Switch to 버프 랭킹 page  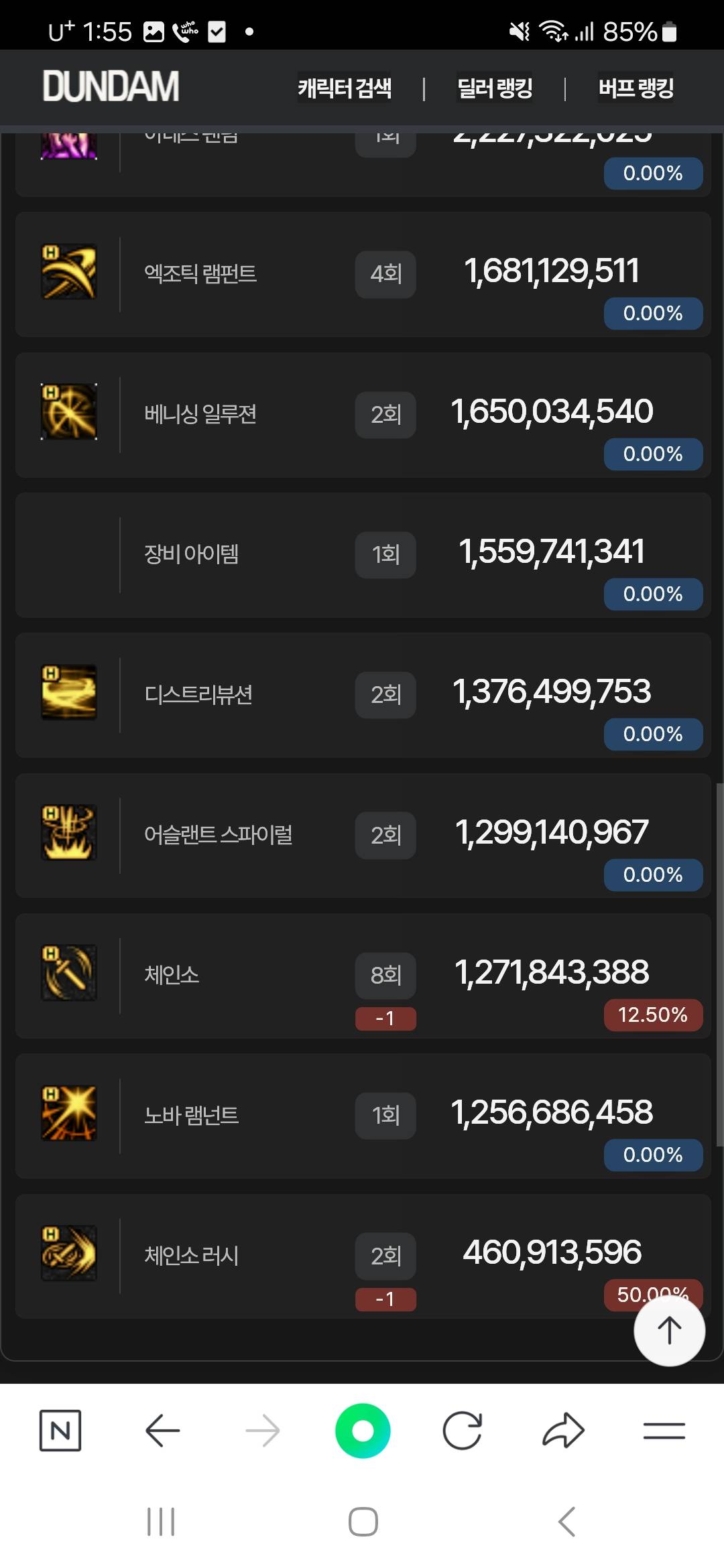(636, 88)
